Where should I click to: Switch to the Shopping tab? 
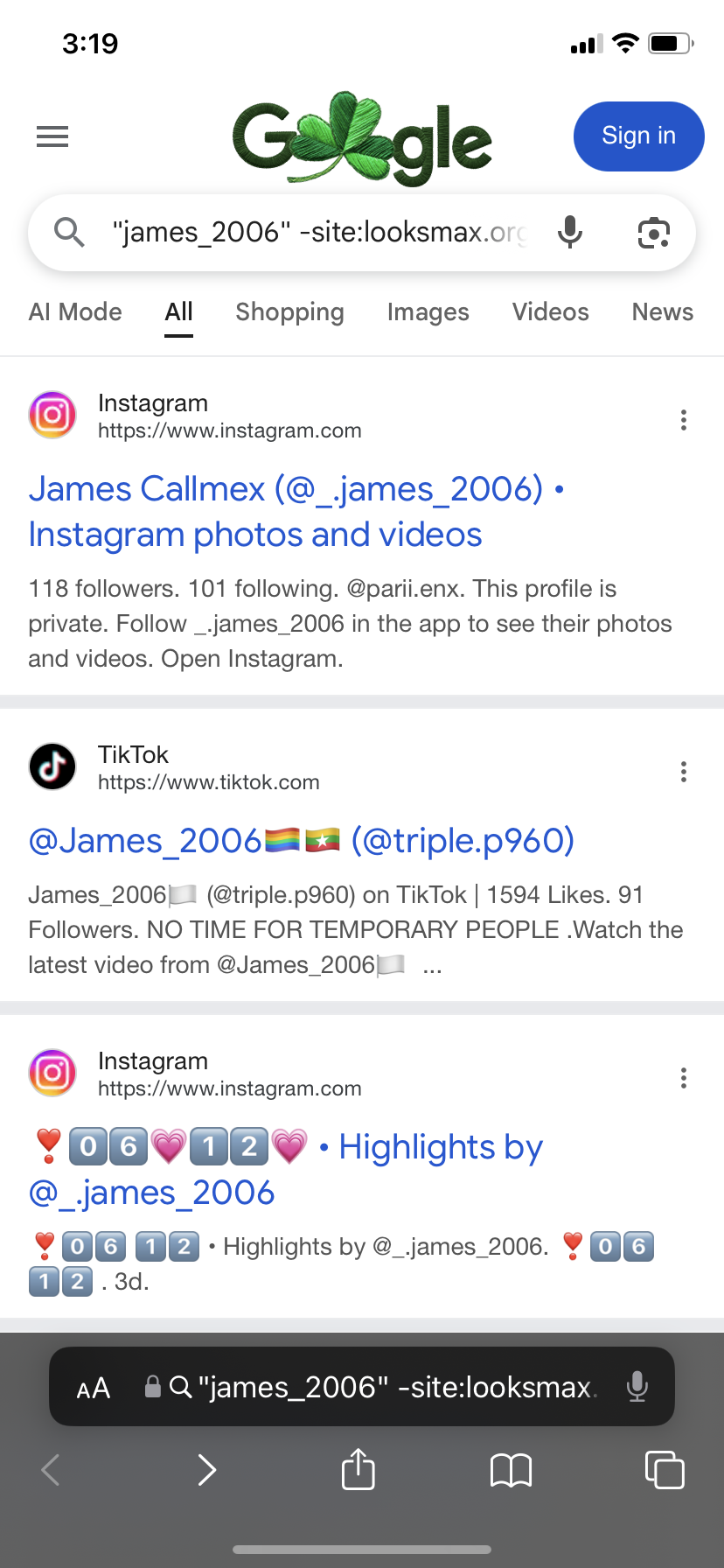point(289,312)
